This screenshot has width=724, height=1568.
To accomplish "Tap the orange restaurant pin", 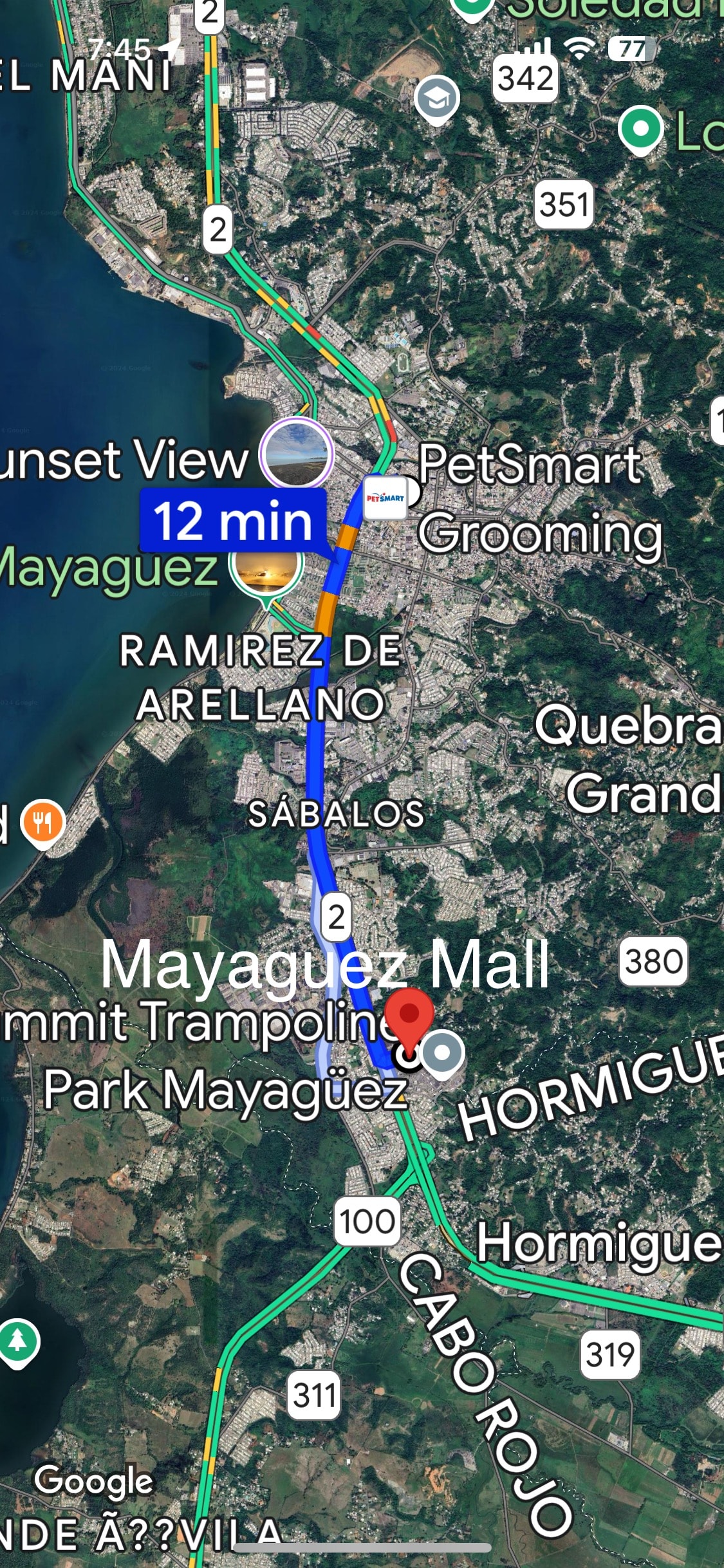I will tap(42, 823).
